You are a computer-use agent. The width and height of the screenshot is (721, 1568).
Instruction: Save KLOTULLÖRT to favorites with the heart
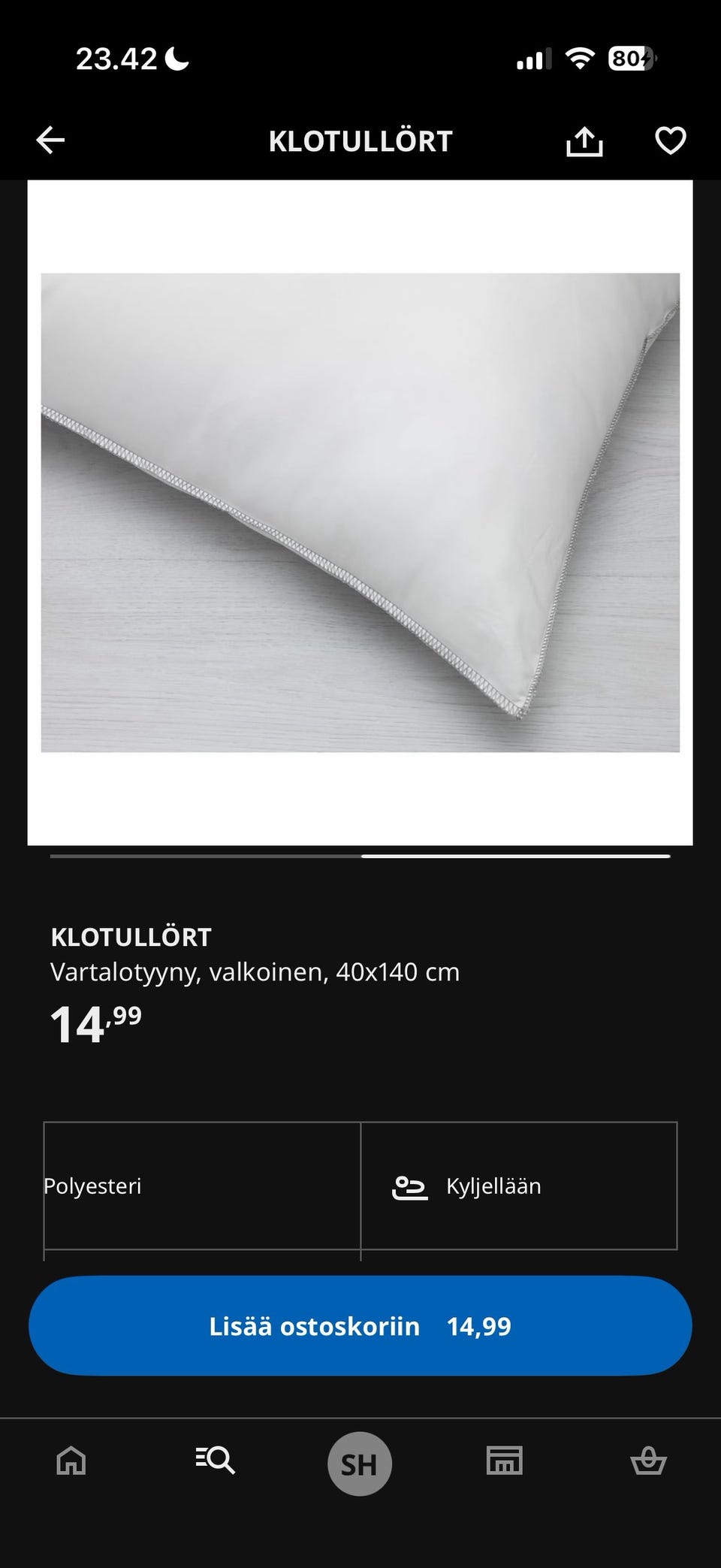[669, 140]
